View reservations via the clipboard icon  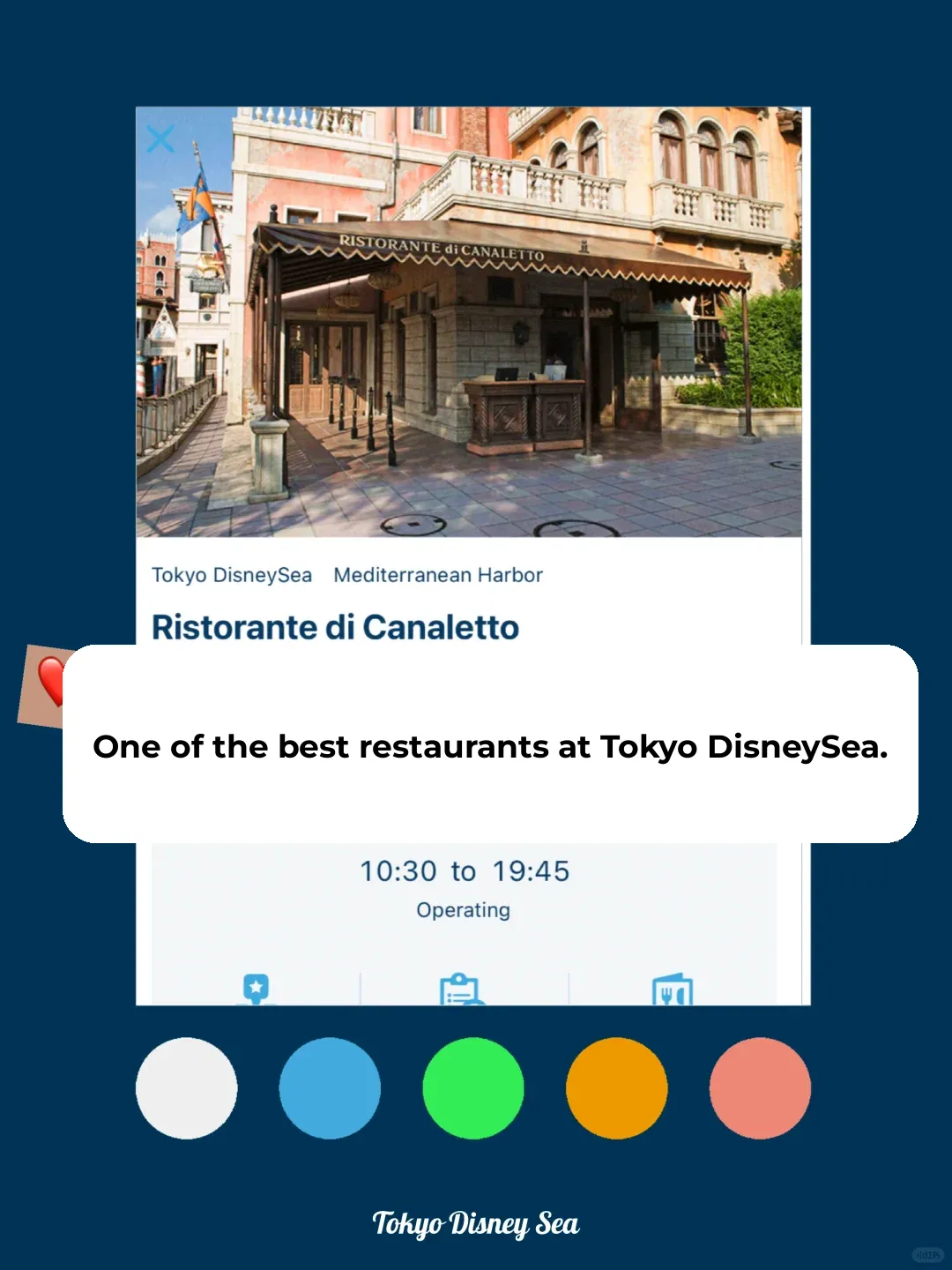click(461, 989)
